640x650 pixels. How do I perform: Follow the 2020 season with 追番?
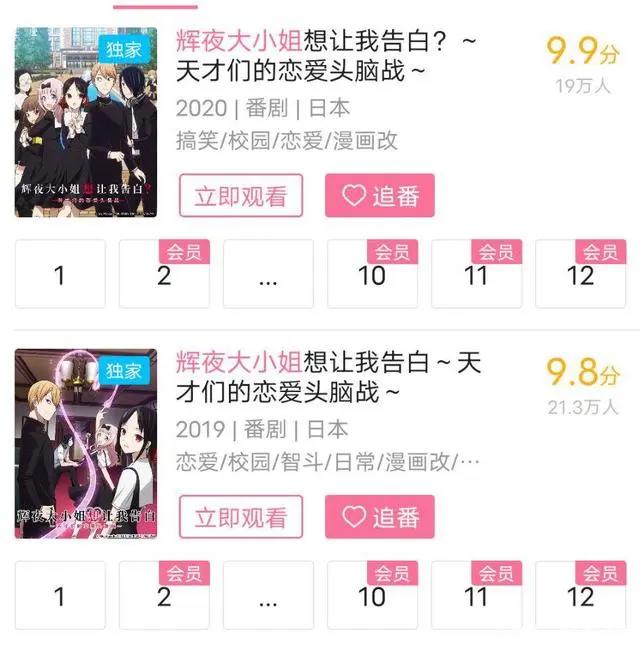(x=379, y=196)
